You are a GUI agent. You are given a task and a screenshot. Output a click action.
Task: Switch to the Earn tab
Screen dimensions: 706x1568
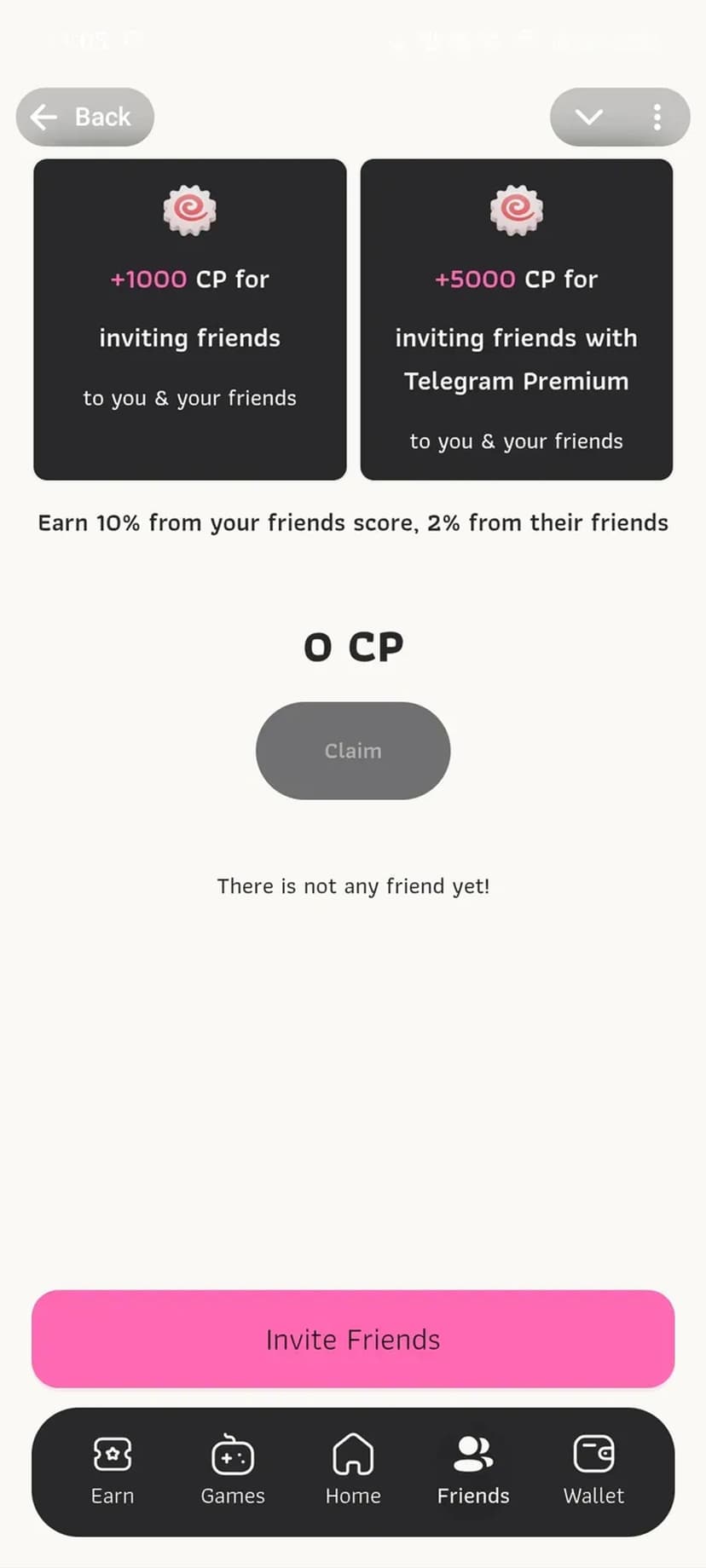coord(113,1470)
